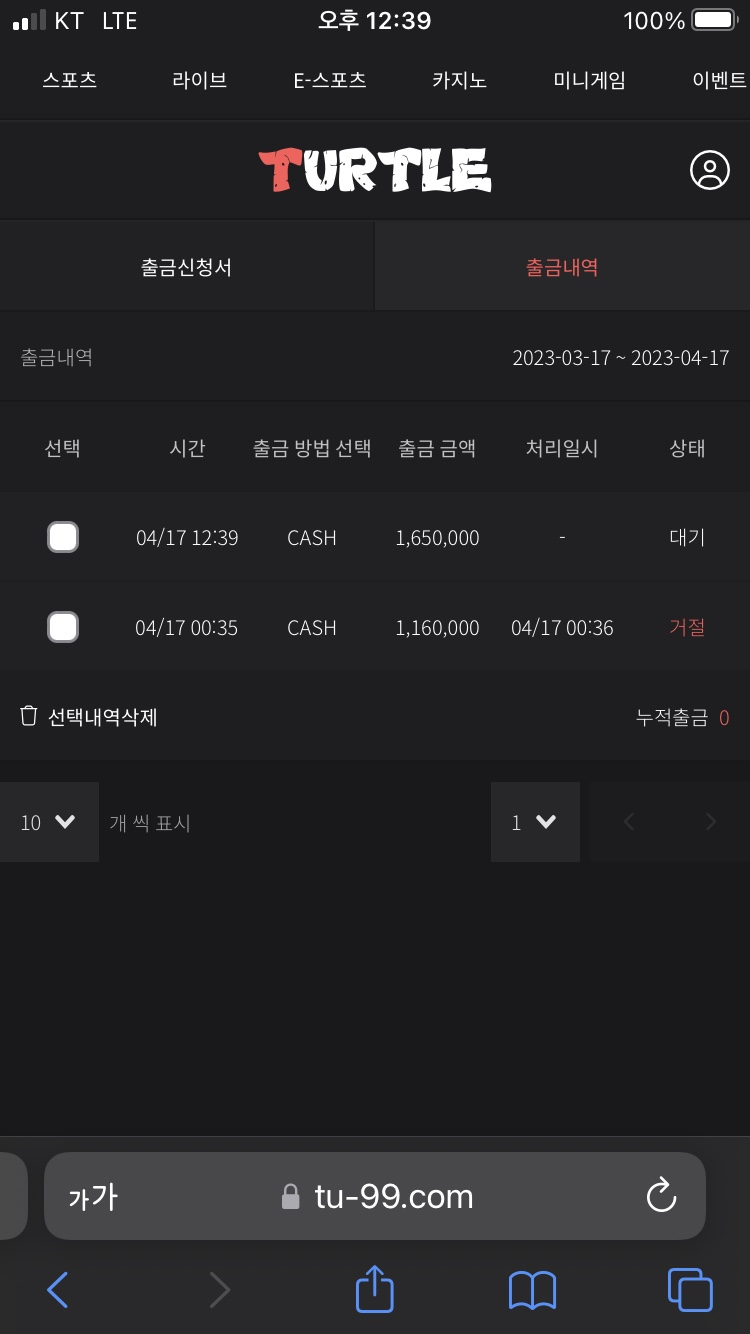Tap 선택내역삭제 to delete selected records
750x1334 pixels.
click(90, 716)
